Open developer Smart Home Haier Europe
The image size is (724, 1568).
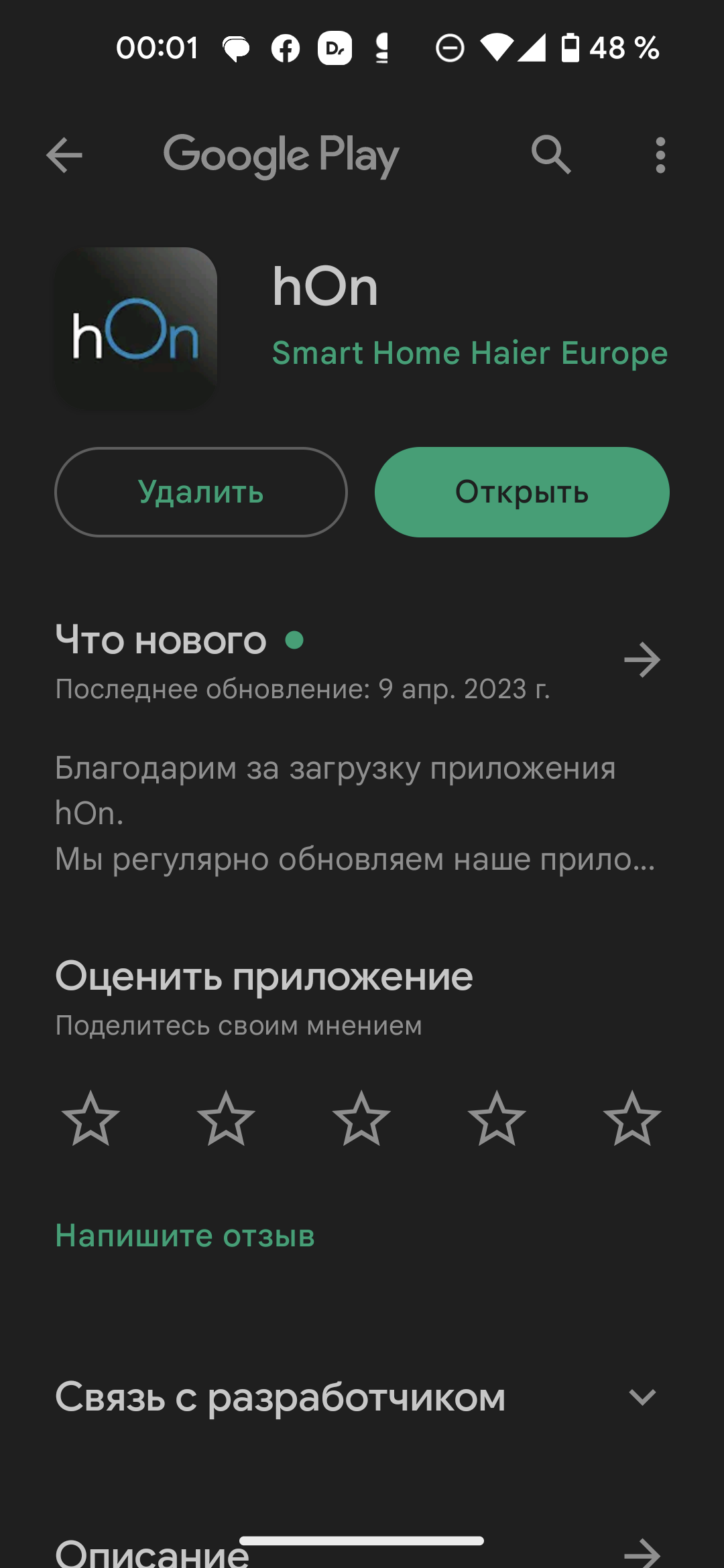click(469, 353)
